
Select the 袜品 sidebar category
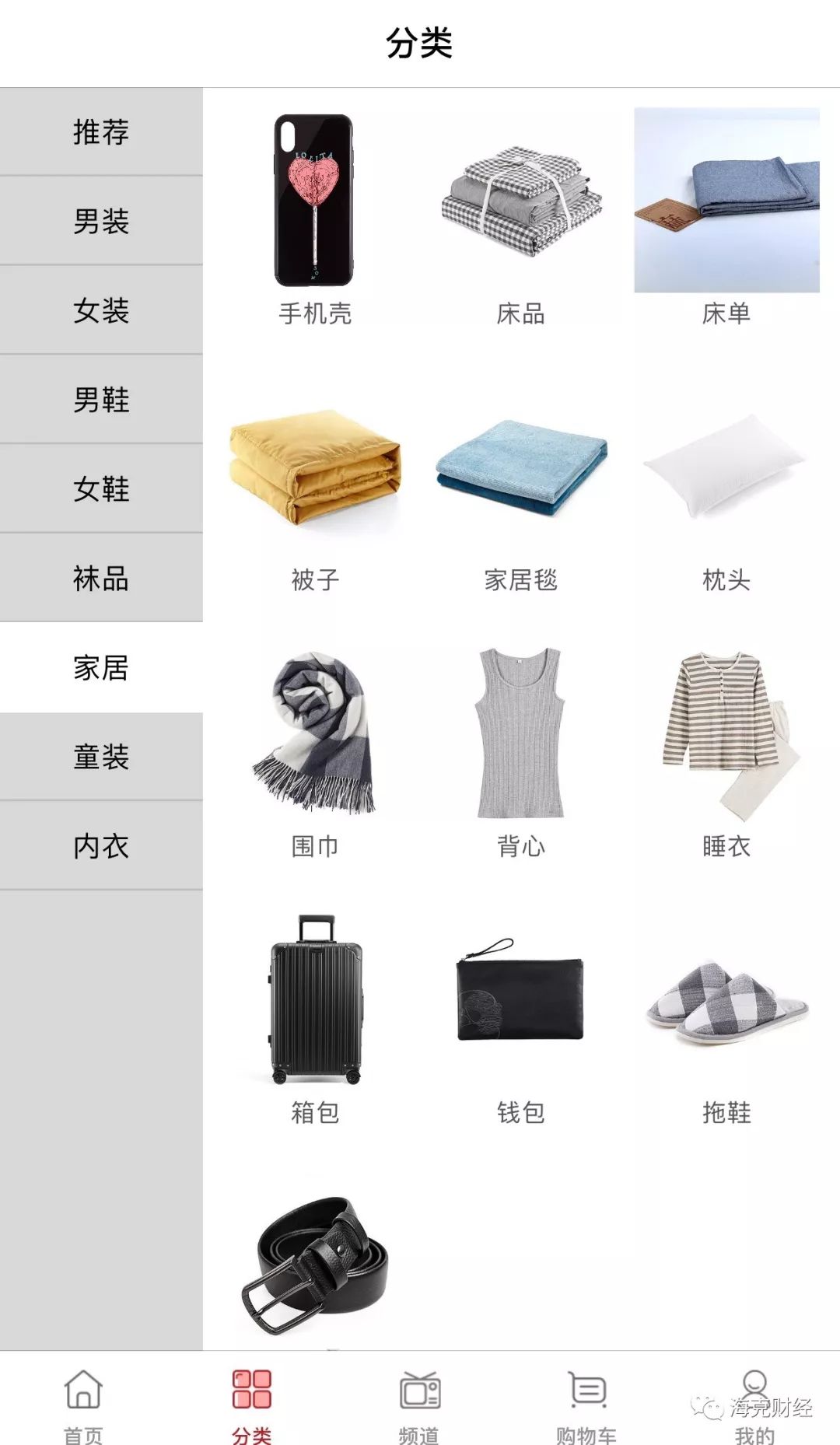click(101, 579)
